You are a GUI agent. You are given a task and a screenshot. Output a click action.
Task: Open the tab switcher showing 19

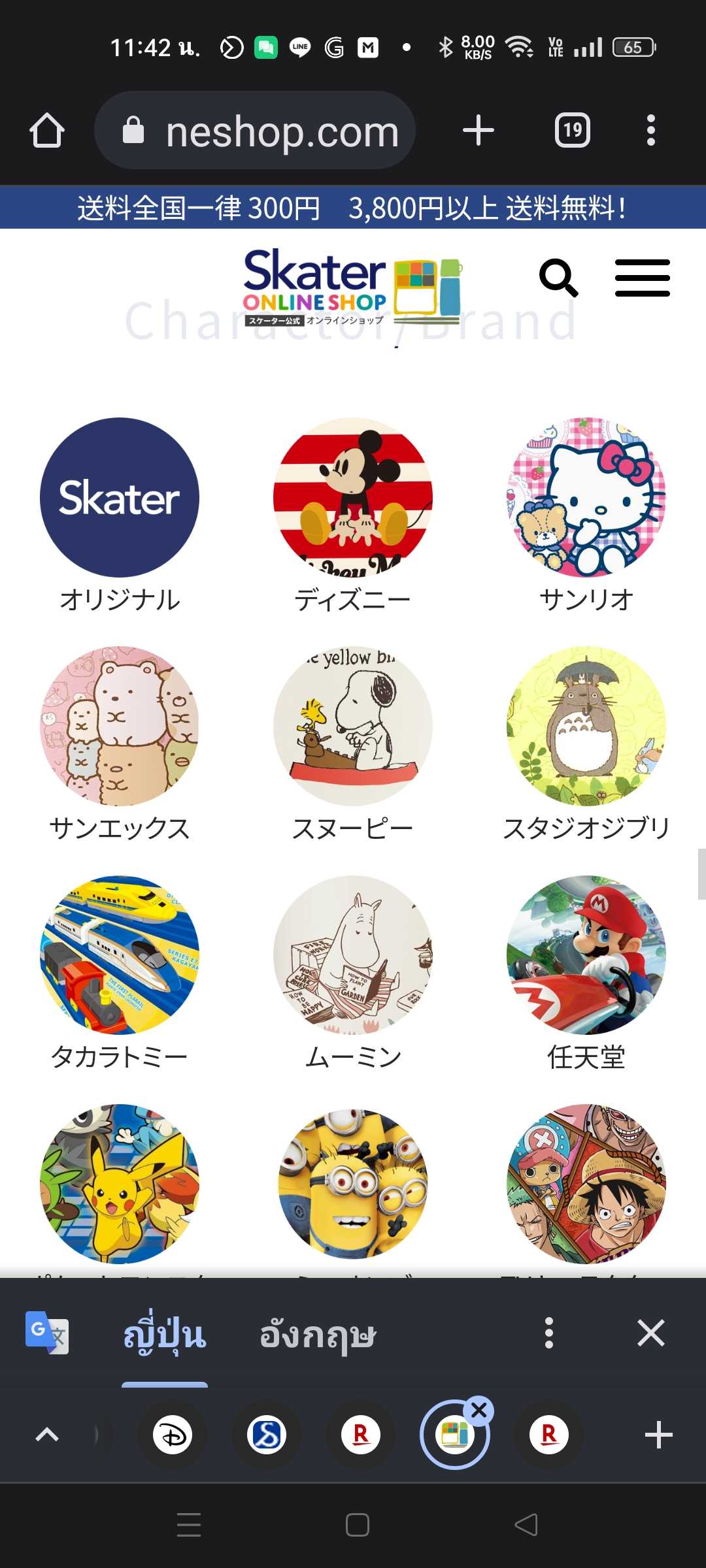click(x=573, y=131)
